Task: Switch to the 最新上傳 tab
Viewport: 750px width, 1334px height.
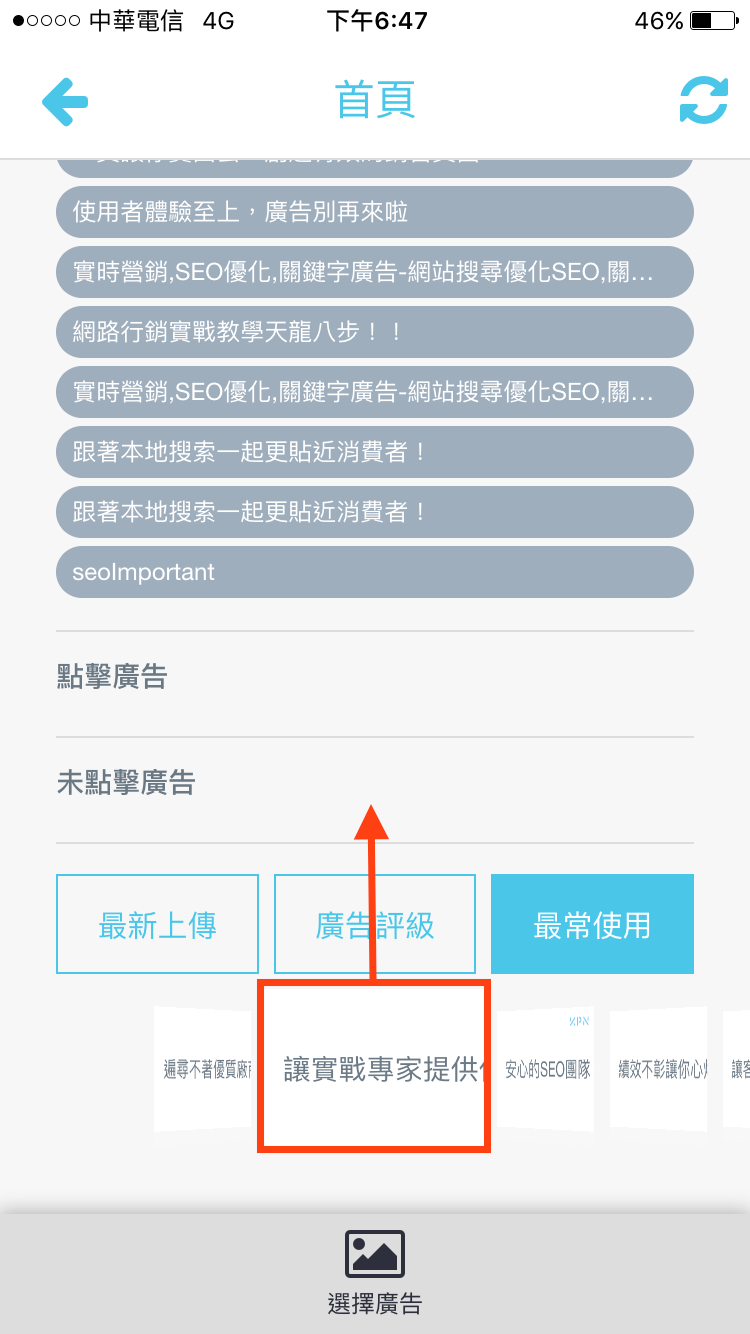Action: click(157, 924)
